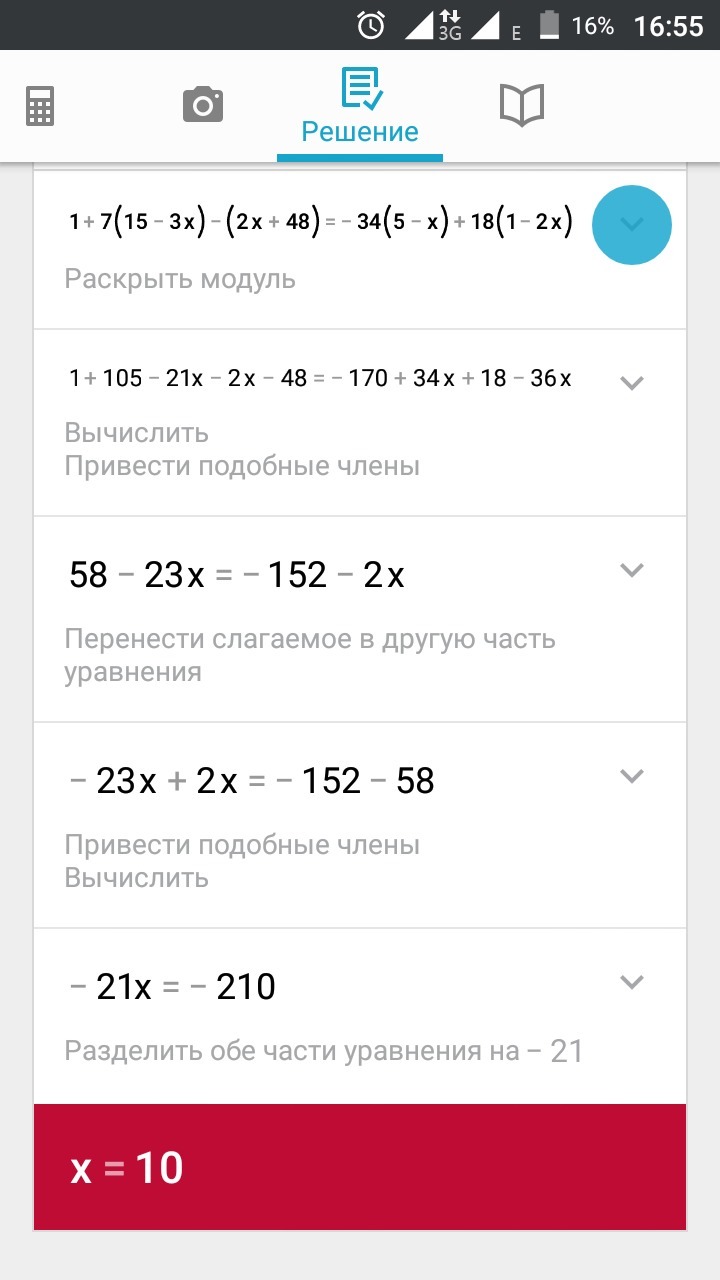
Task: Expand the step 1 + 105 − 21x − 2x − 48
Action: pyautogui.click(x=631, y=382)
